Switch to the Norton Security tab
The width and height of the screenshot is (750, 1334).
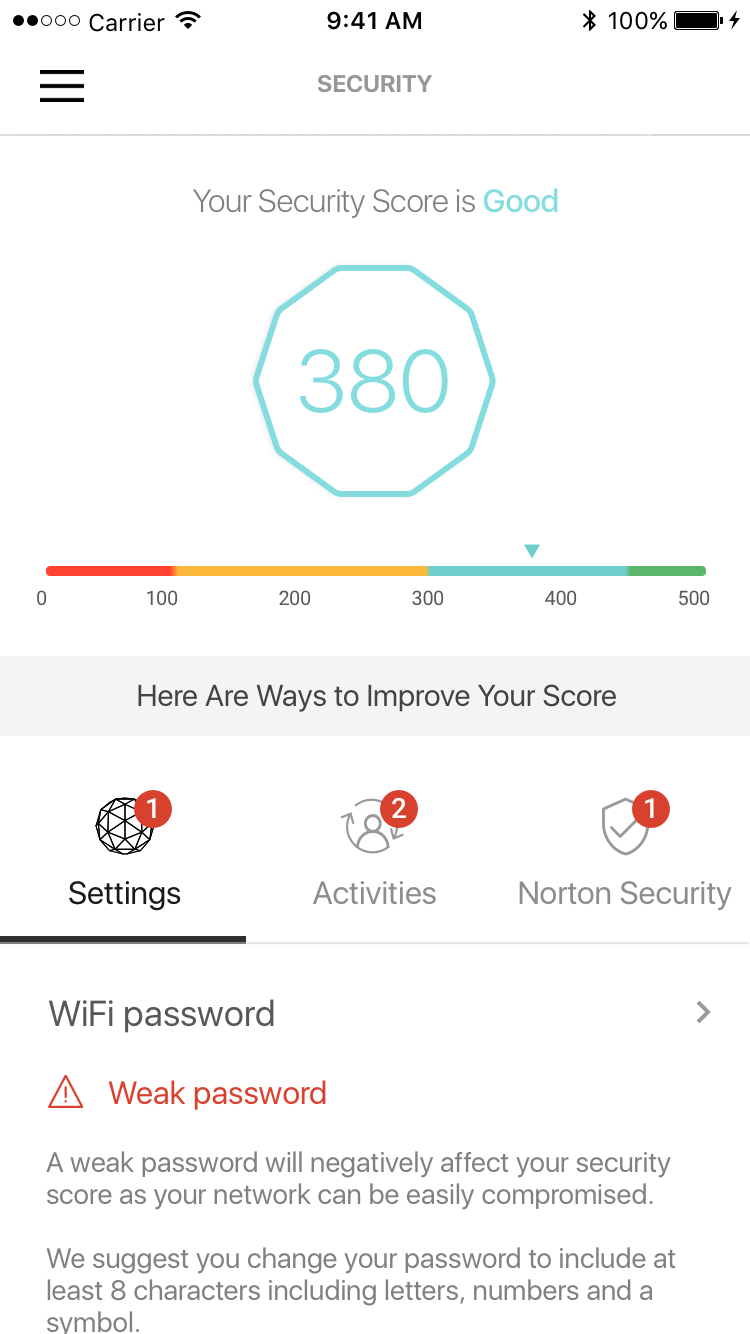(x=625, y=852)
